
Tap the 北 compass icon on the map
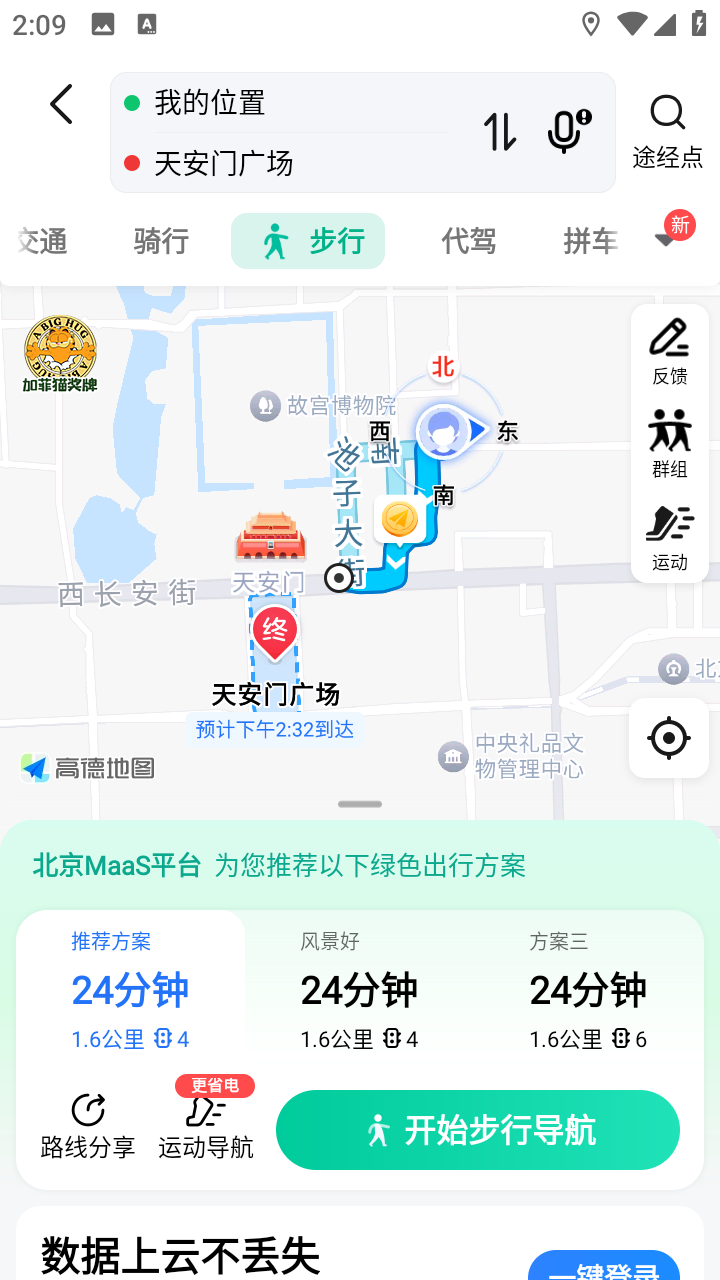click(x=442, y=368)
